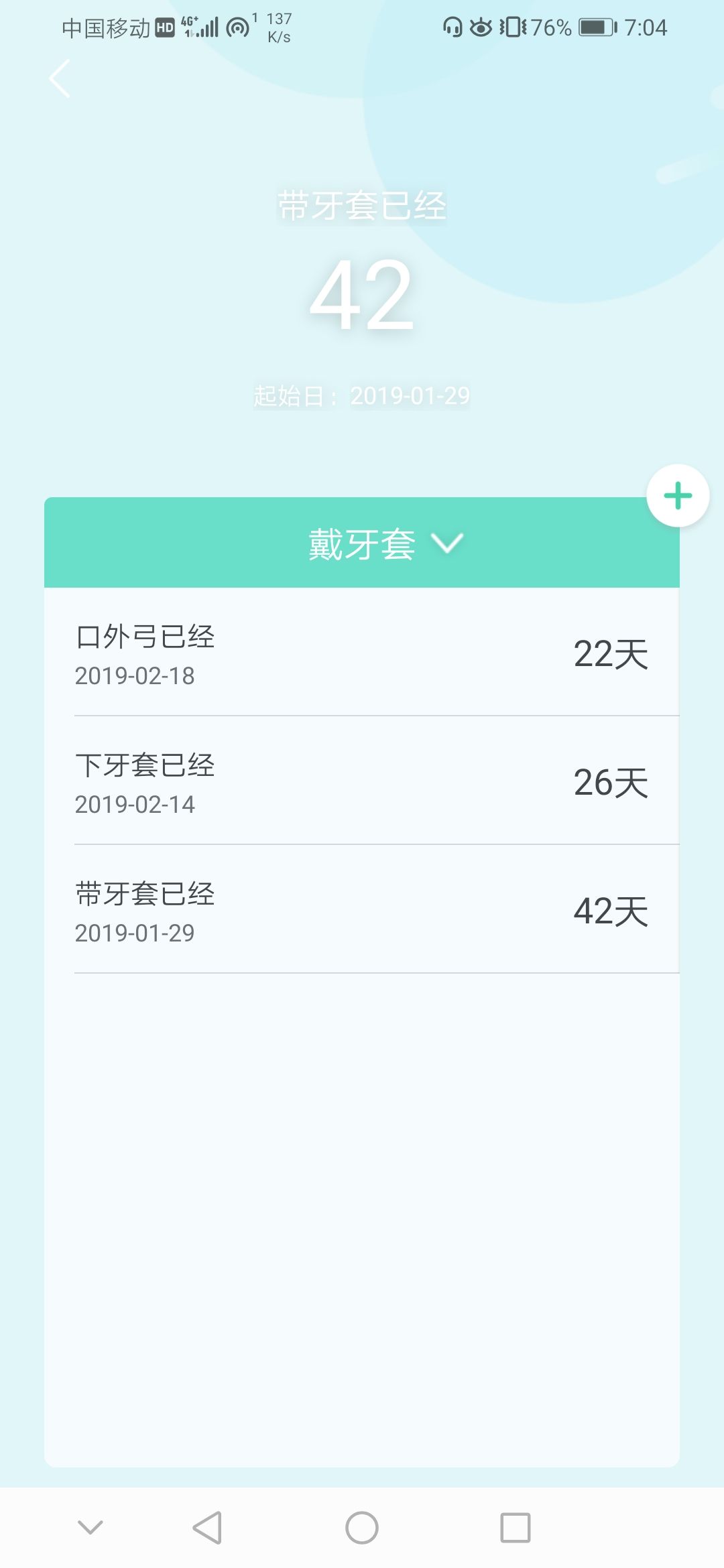Go back using the top-left arrow

tap(60, 78)
